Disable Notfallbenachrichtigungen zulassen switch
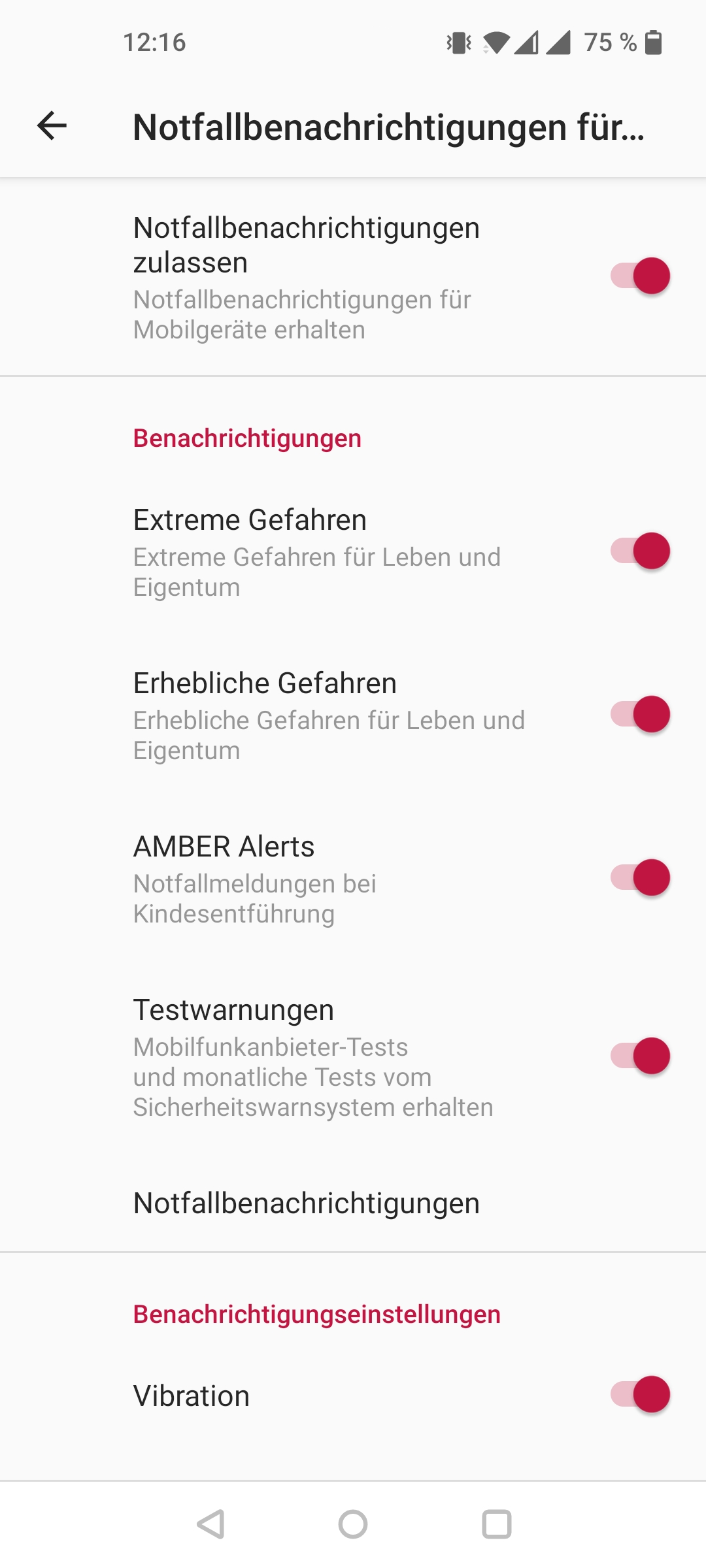706x1568 pixels. [x=640, y=276]
